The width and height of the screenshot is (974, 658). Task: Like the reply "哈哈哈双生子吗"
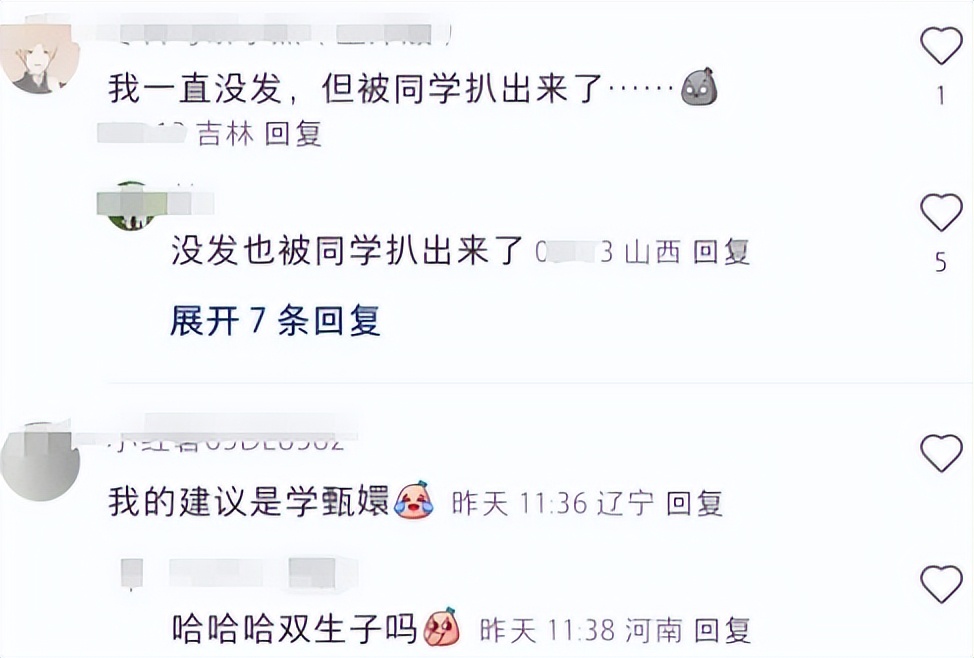click(x=940, y=584)
